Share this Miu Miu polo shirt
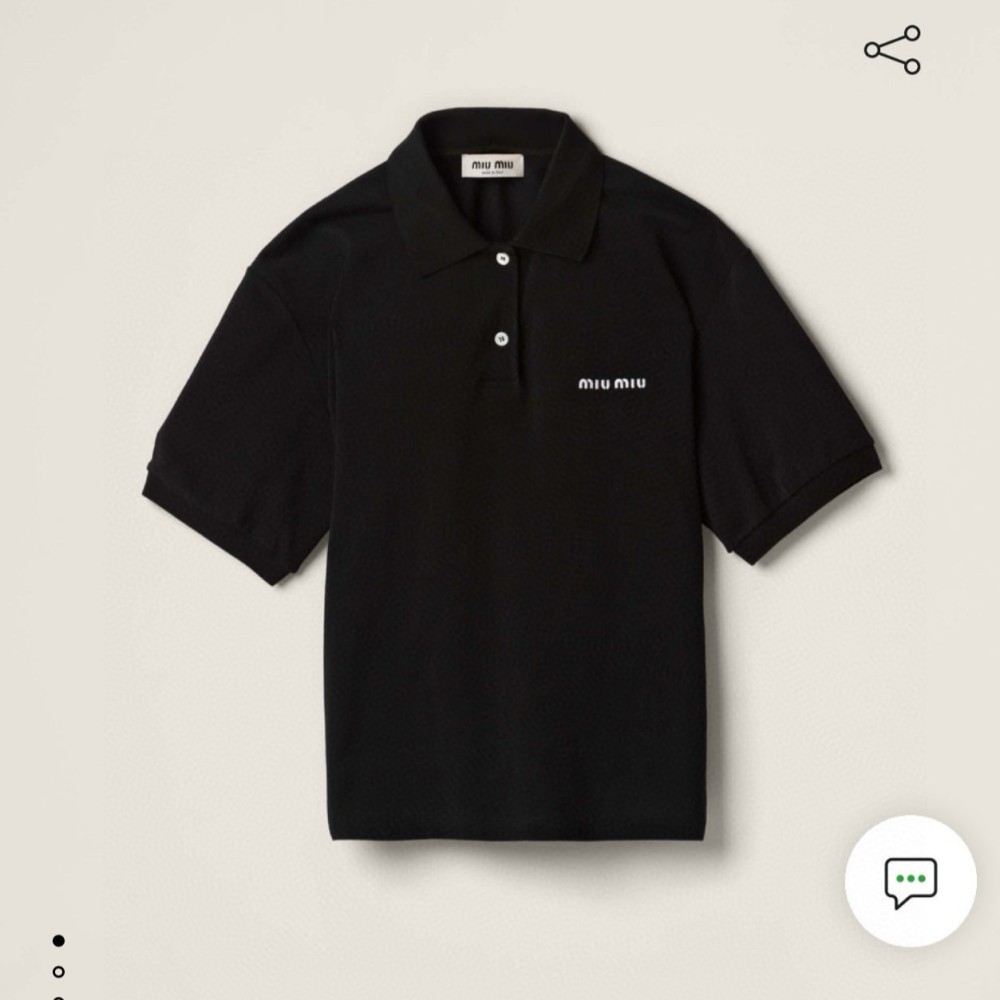This screenshot has width=1000, height=1000. click(x=892, y=50)
